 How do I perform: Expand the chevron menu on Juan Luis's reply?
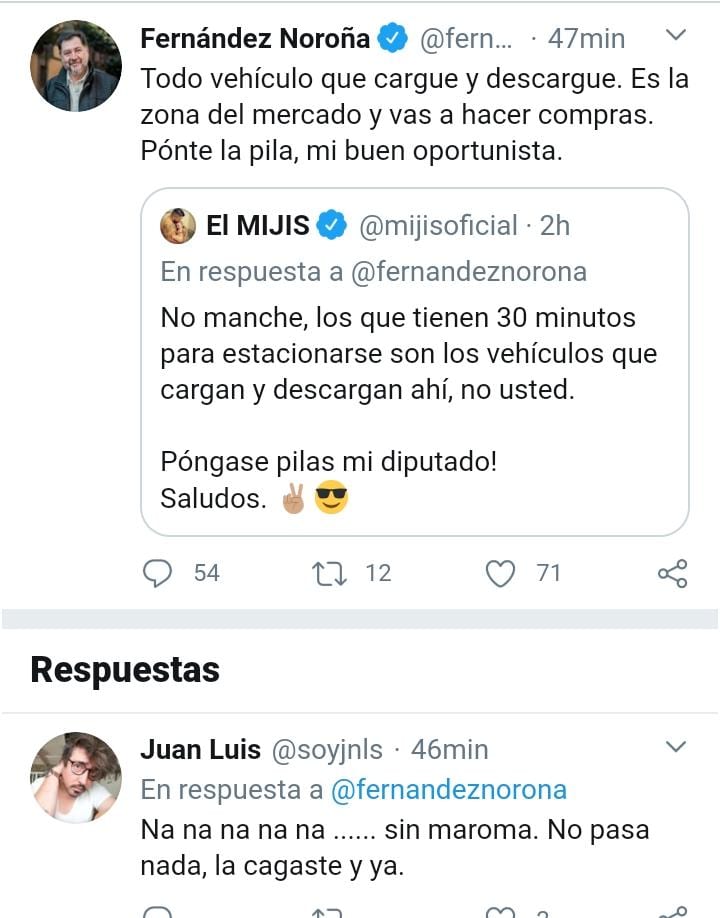pyautogui.click(x=676, y=747)
